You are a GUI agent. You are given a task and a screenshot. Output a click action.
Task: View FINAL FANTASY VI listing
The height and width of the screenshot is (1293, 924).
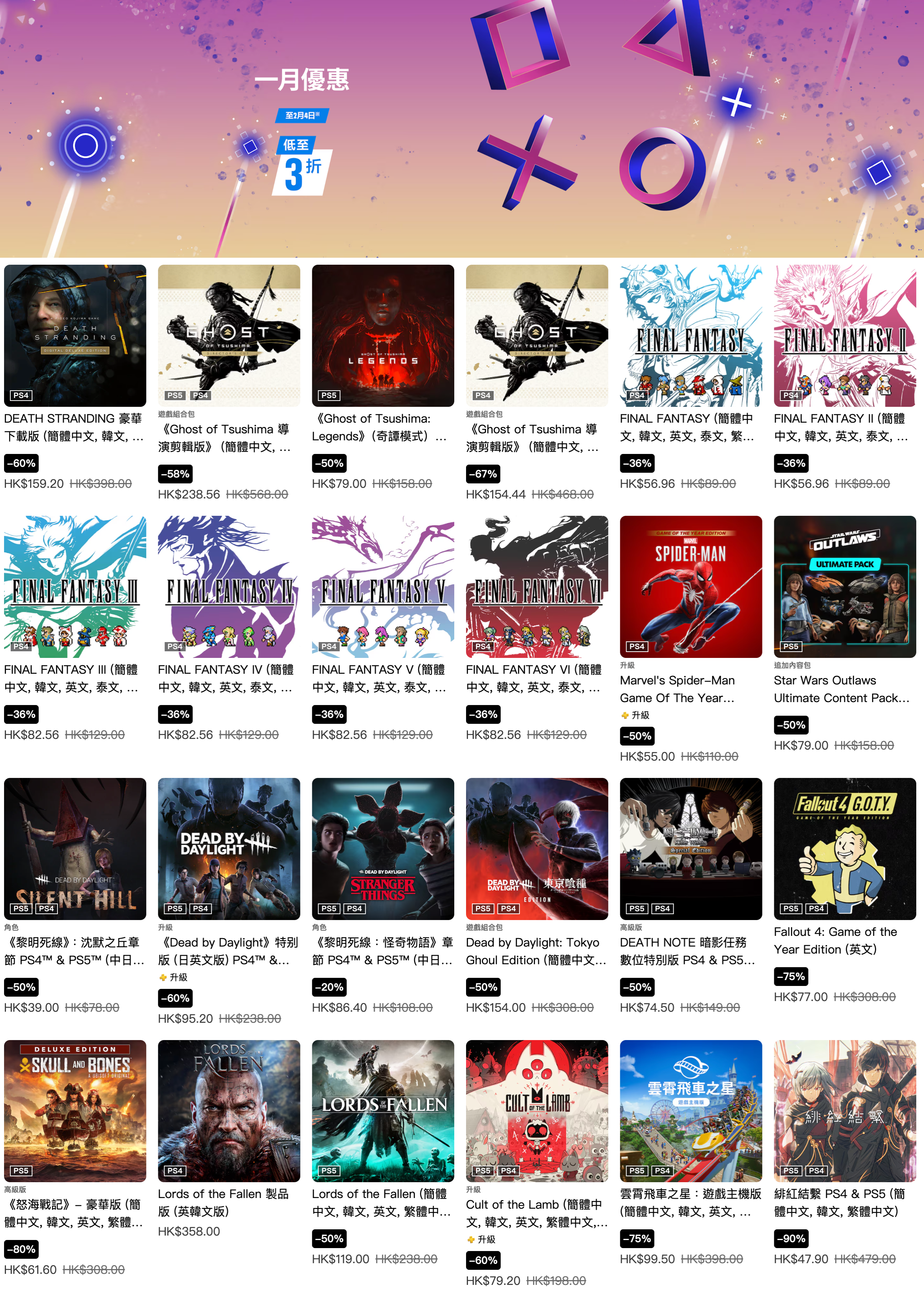pyautogui.click(x=536, y=586)
